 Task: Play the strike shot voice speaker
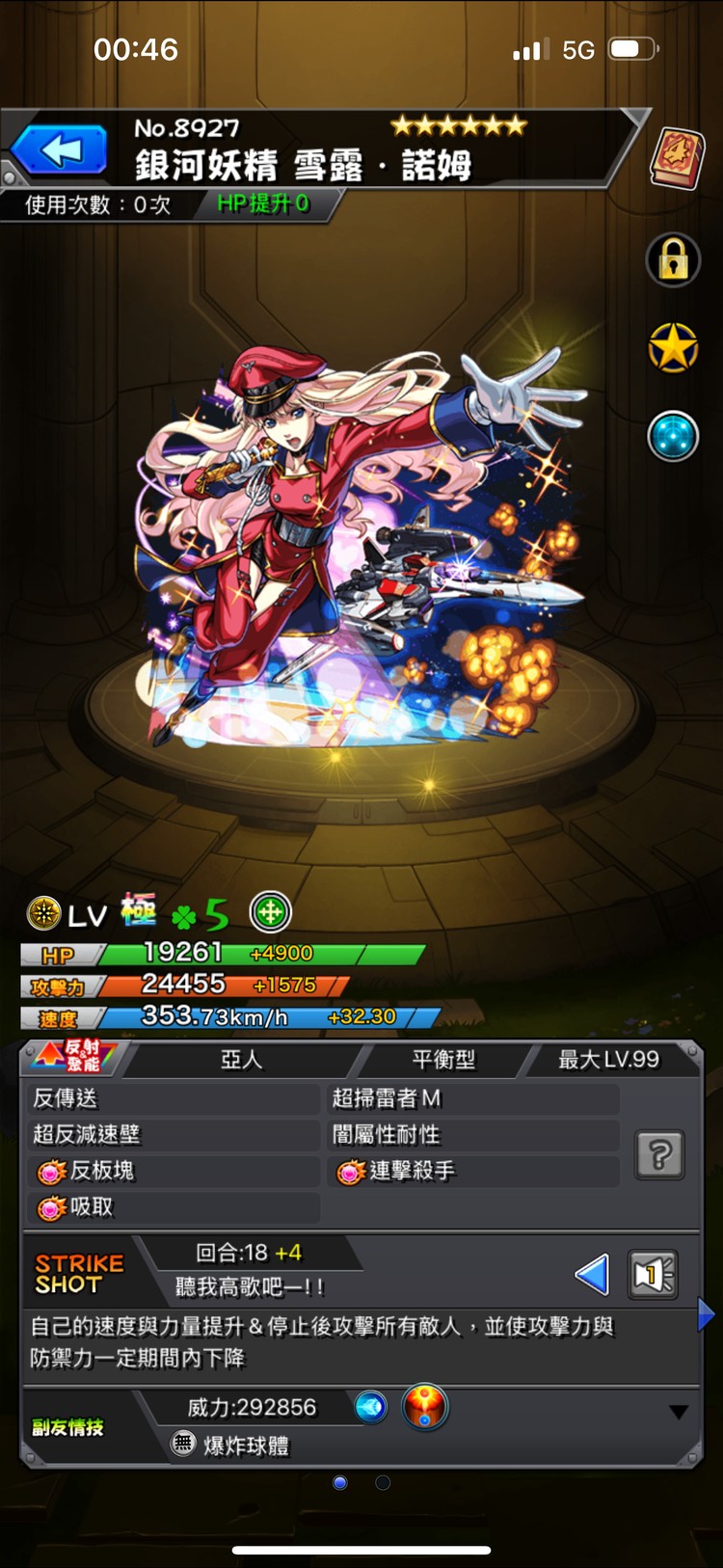pyautogui.click(x=653, y=1275)
